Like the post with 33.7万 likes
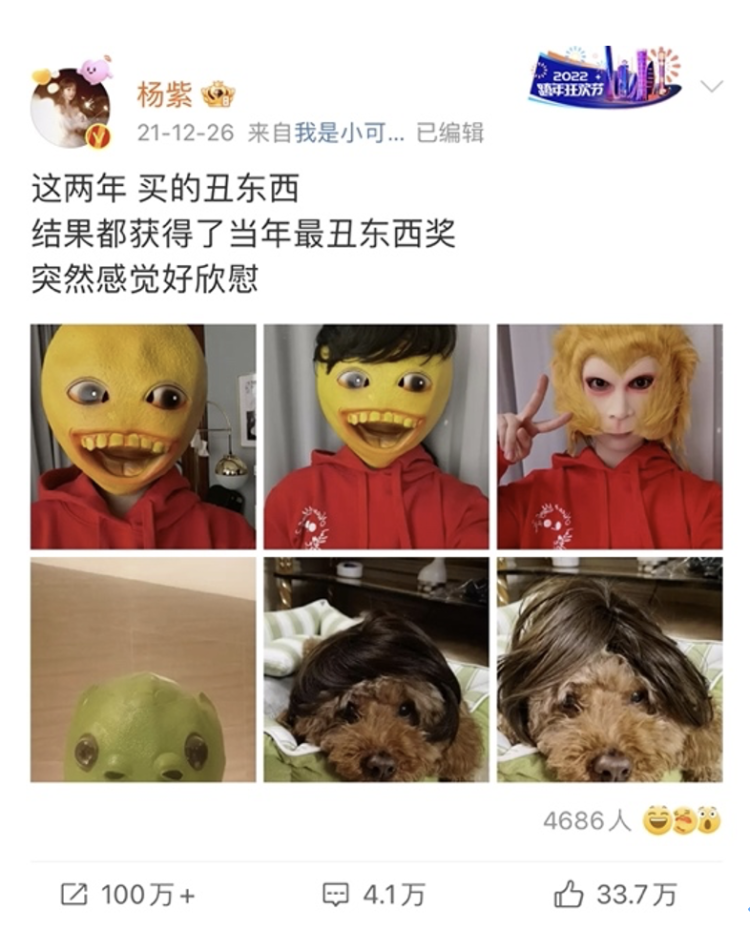This screenshot has height=929, width=750. (615, 894)
